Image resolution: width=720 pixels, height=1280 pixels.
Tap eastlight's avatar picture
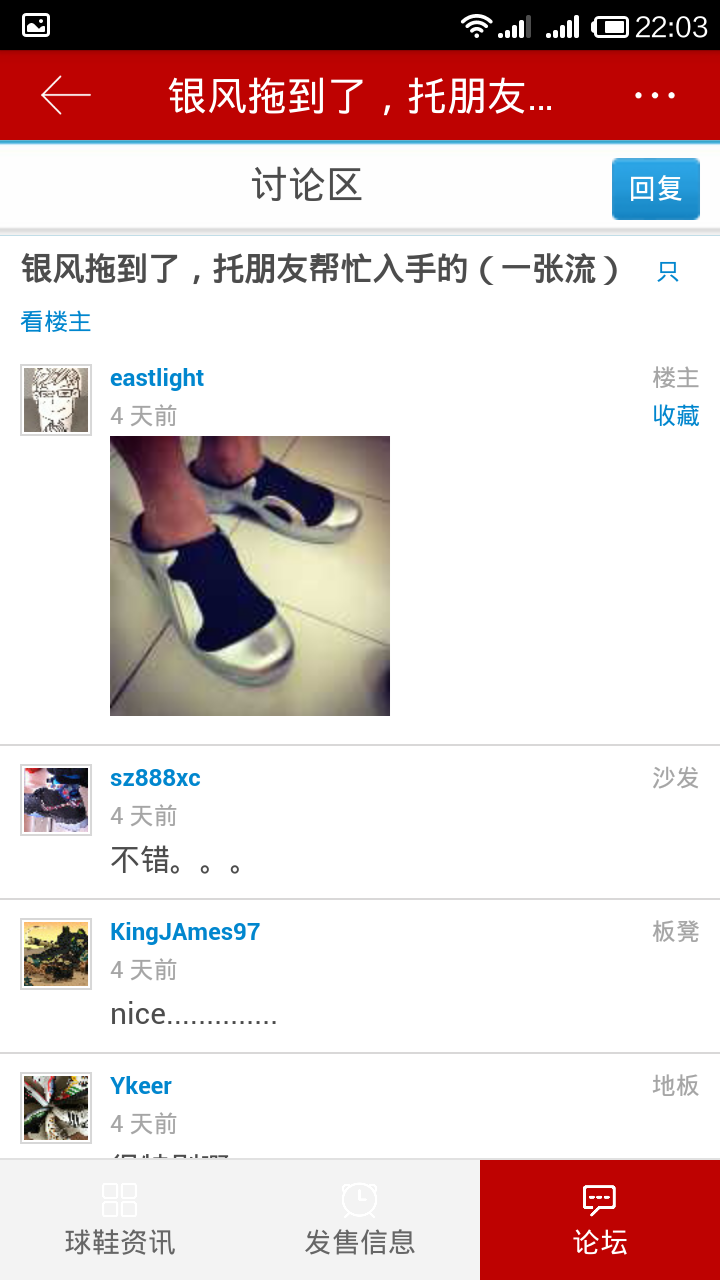(56, 400)
